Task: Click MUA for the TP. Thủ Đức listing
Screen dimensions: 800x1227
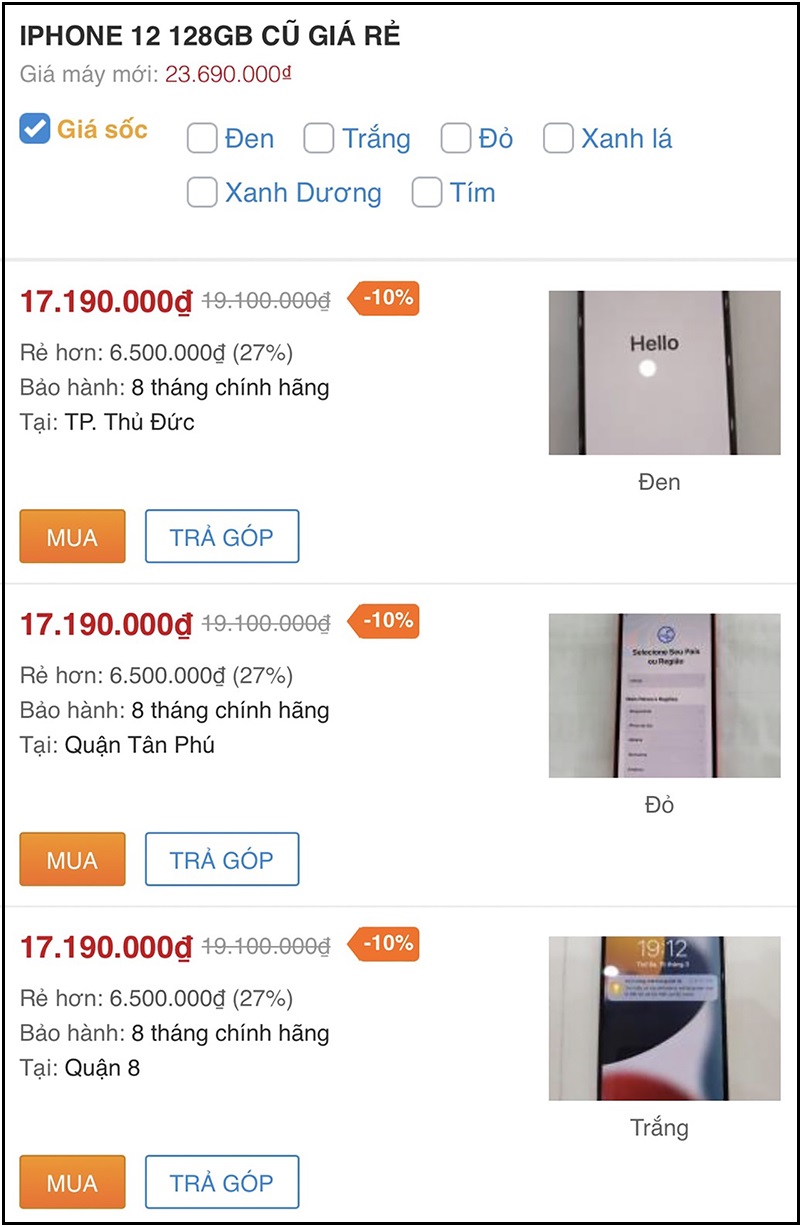Action: (71, 536)
